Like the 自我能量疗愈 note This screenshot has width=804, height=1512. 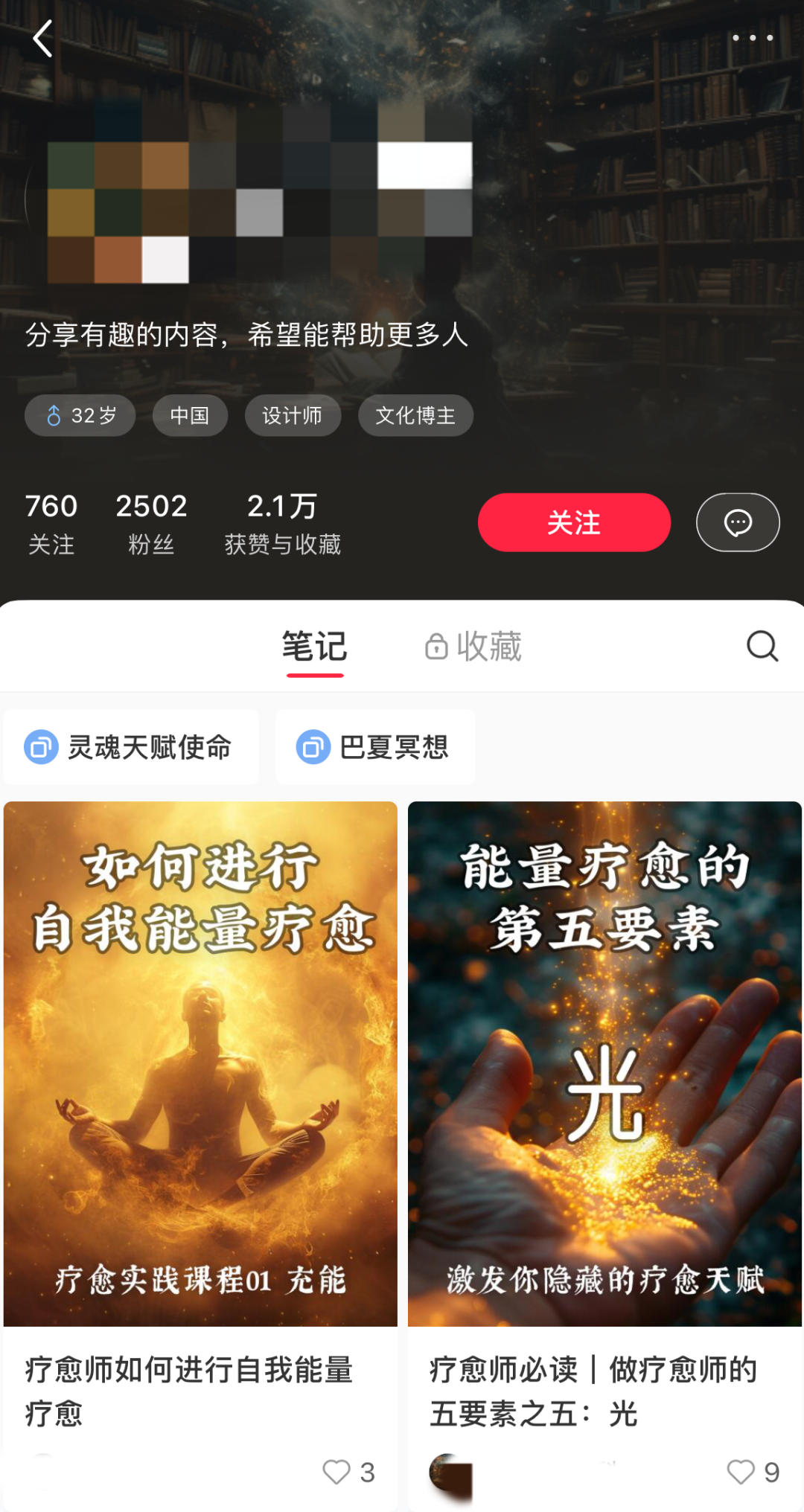click(336, 1471)
